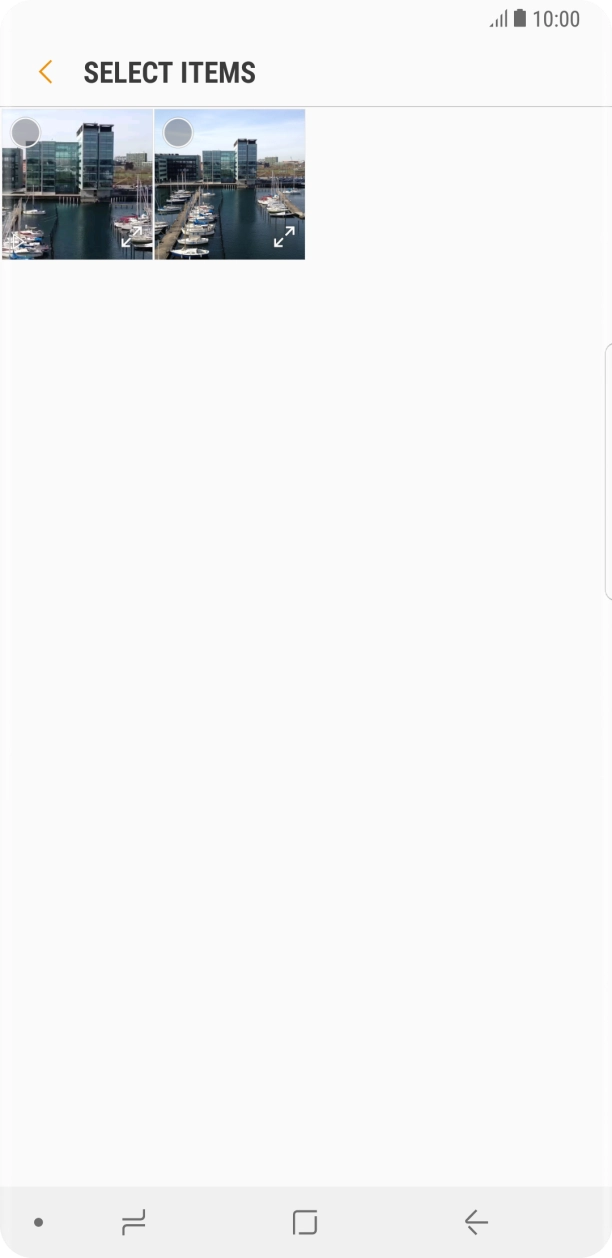Expand the first harbor photo fullscreen

132,237
